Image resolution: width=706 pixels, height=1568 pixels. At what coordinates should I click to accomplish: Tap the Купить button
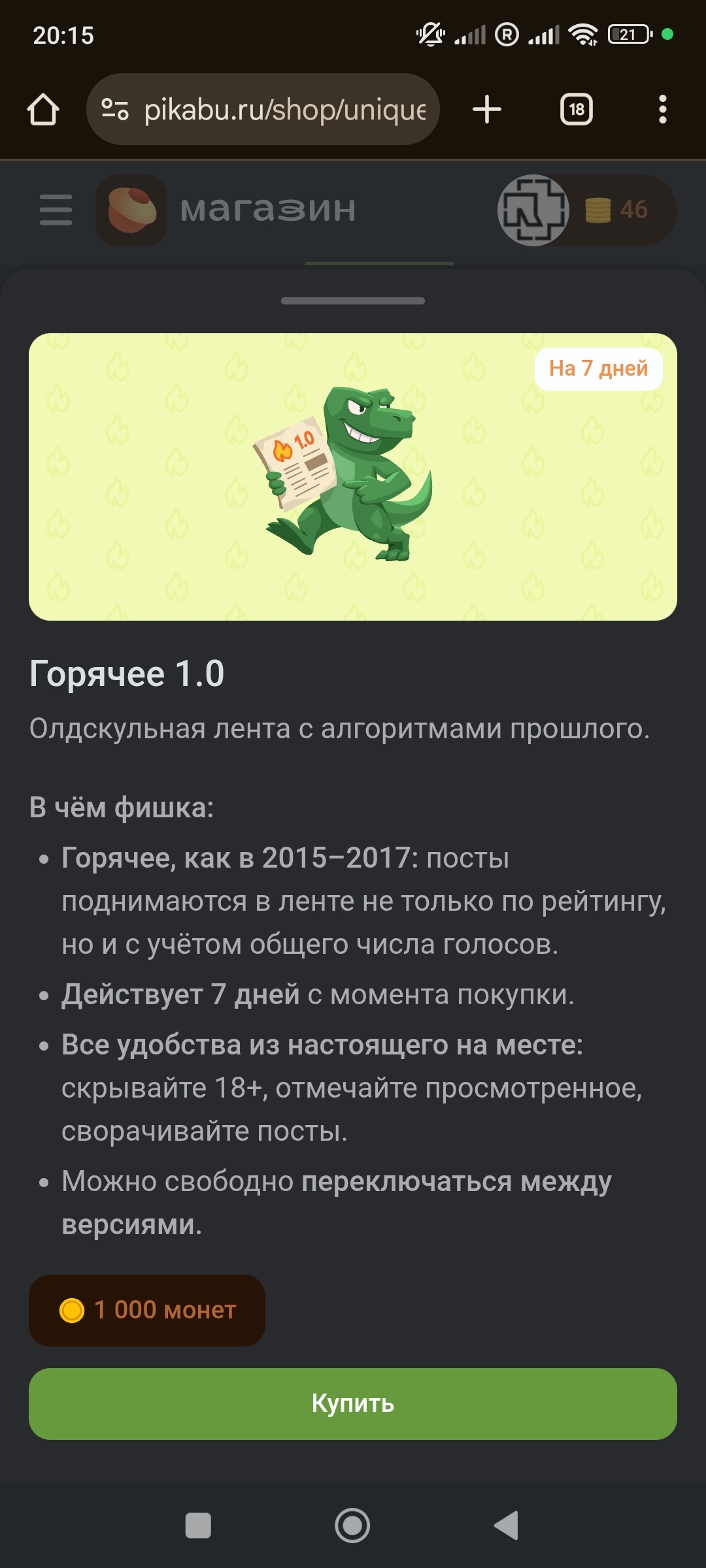(353, 1403)
